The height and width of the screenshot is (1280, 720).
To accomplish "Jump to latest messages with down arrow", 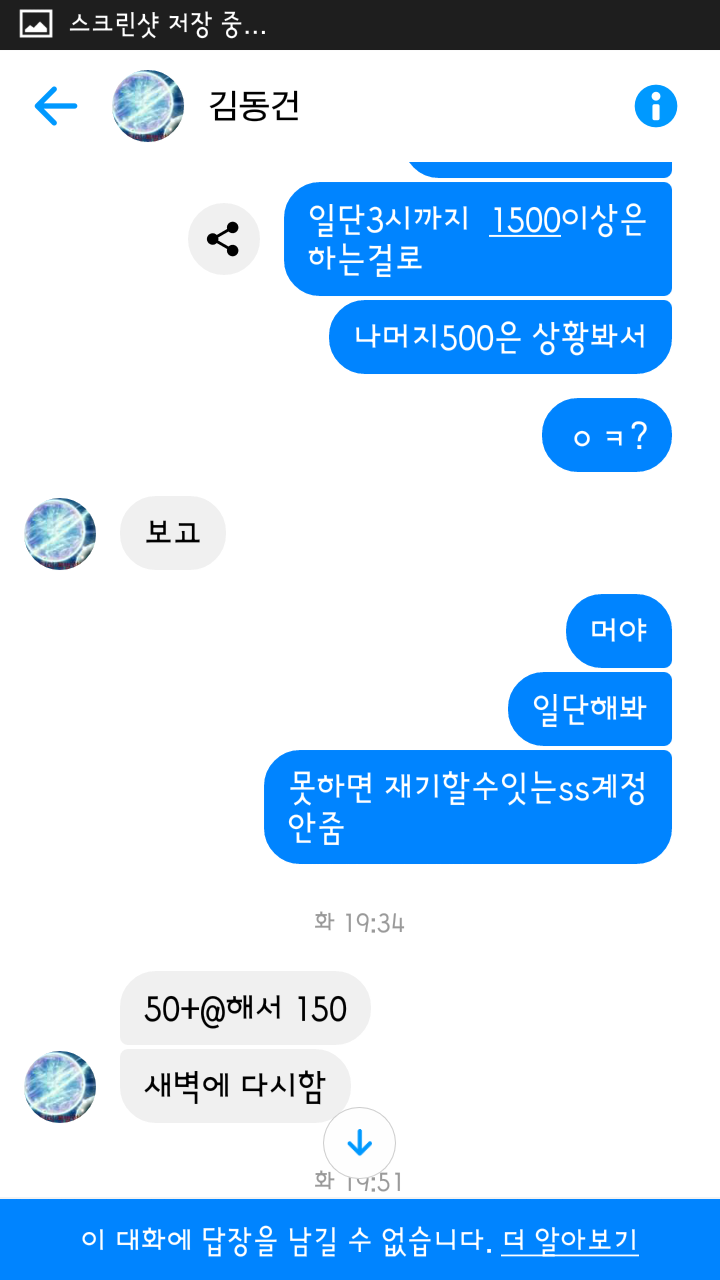I will (359, 1143).
